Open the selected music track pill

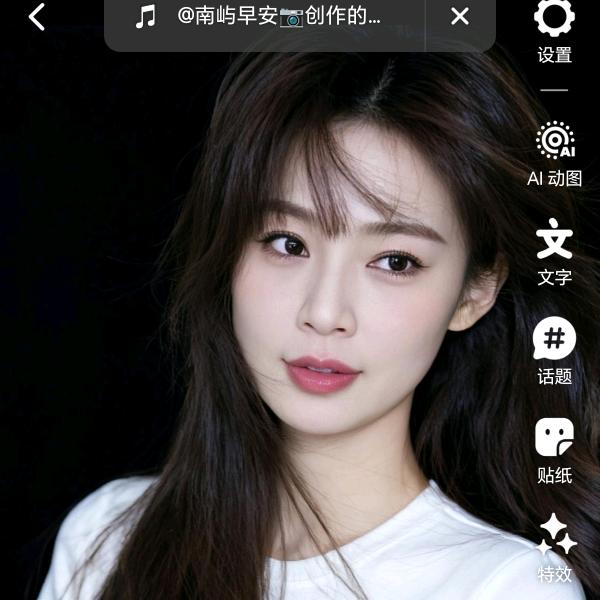pos(265,17)
